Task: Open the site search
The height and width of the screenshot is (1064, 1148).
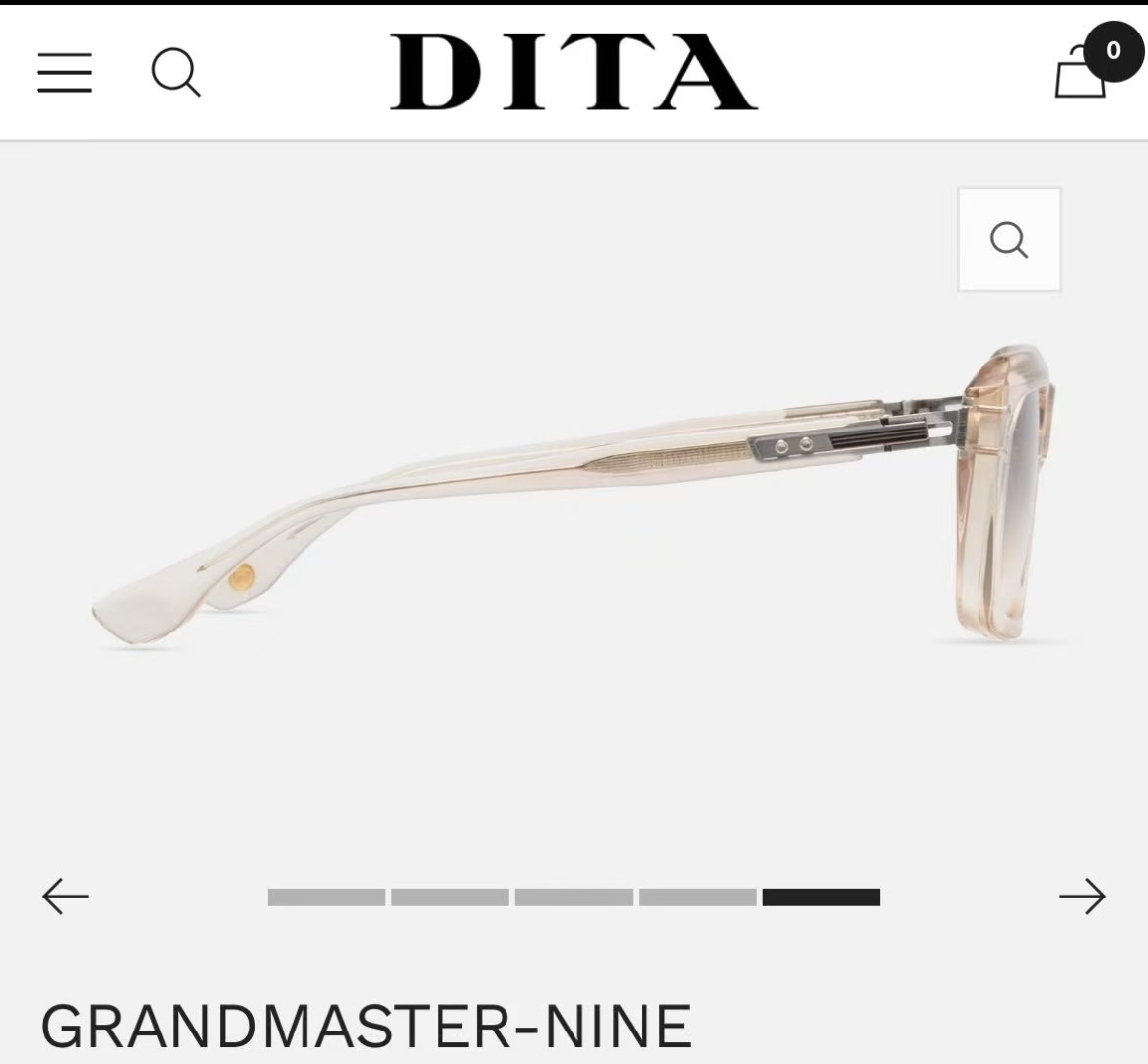Action: (175, 73)
